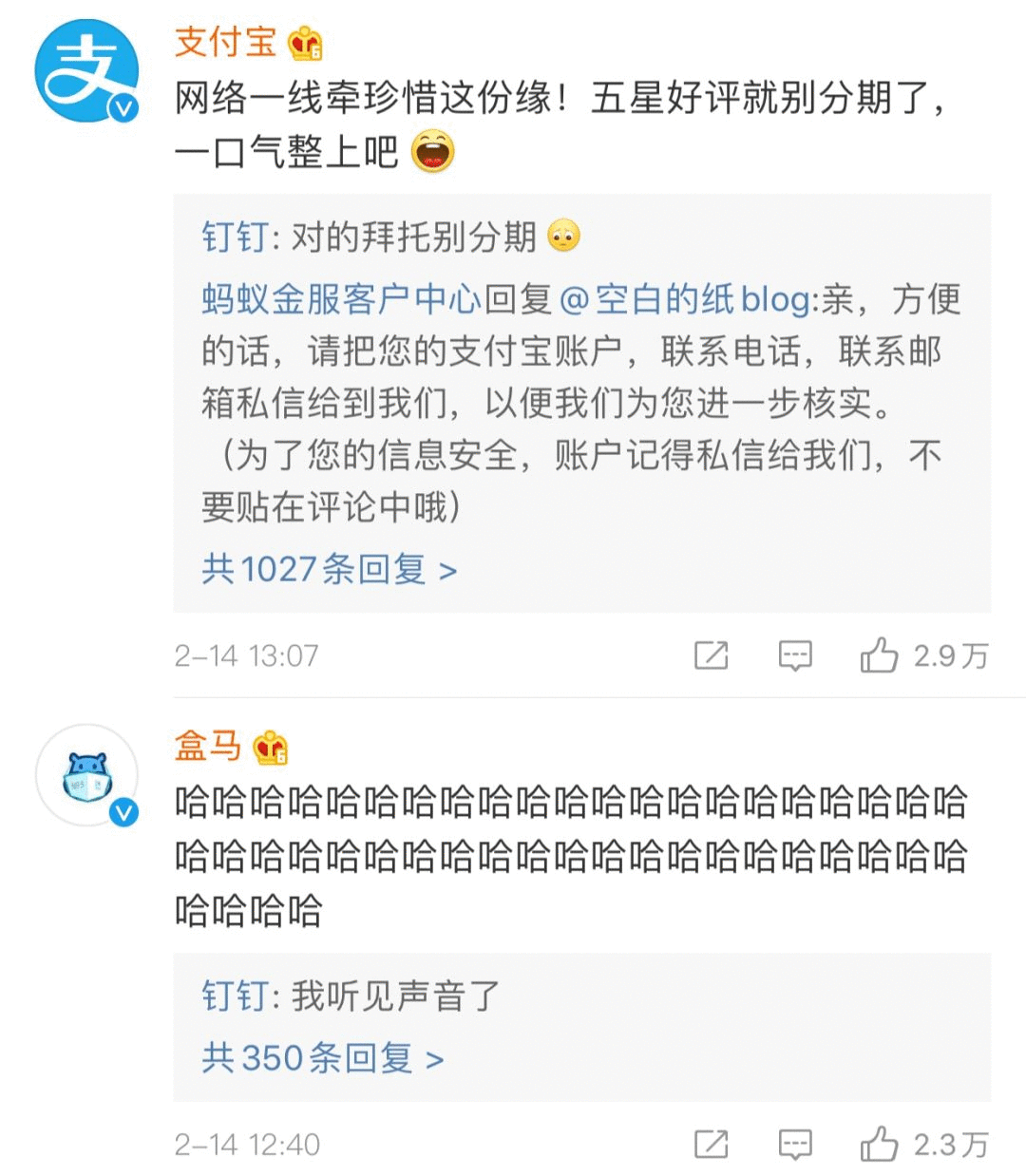1026x1176 pixels.
Task: Reply to 支付宝's comment
Action: pos(794,655)
